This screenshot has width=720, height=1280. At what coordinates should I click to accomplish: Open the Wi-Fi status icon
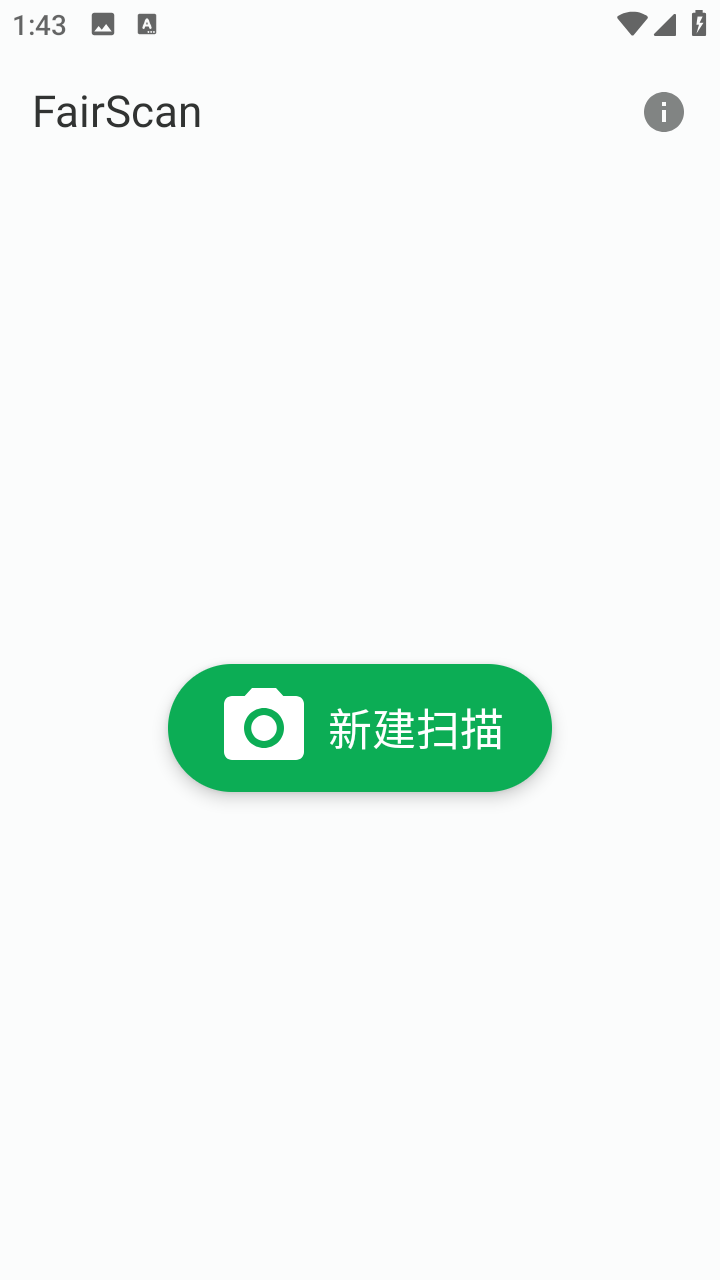630,24
